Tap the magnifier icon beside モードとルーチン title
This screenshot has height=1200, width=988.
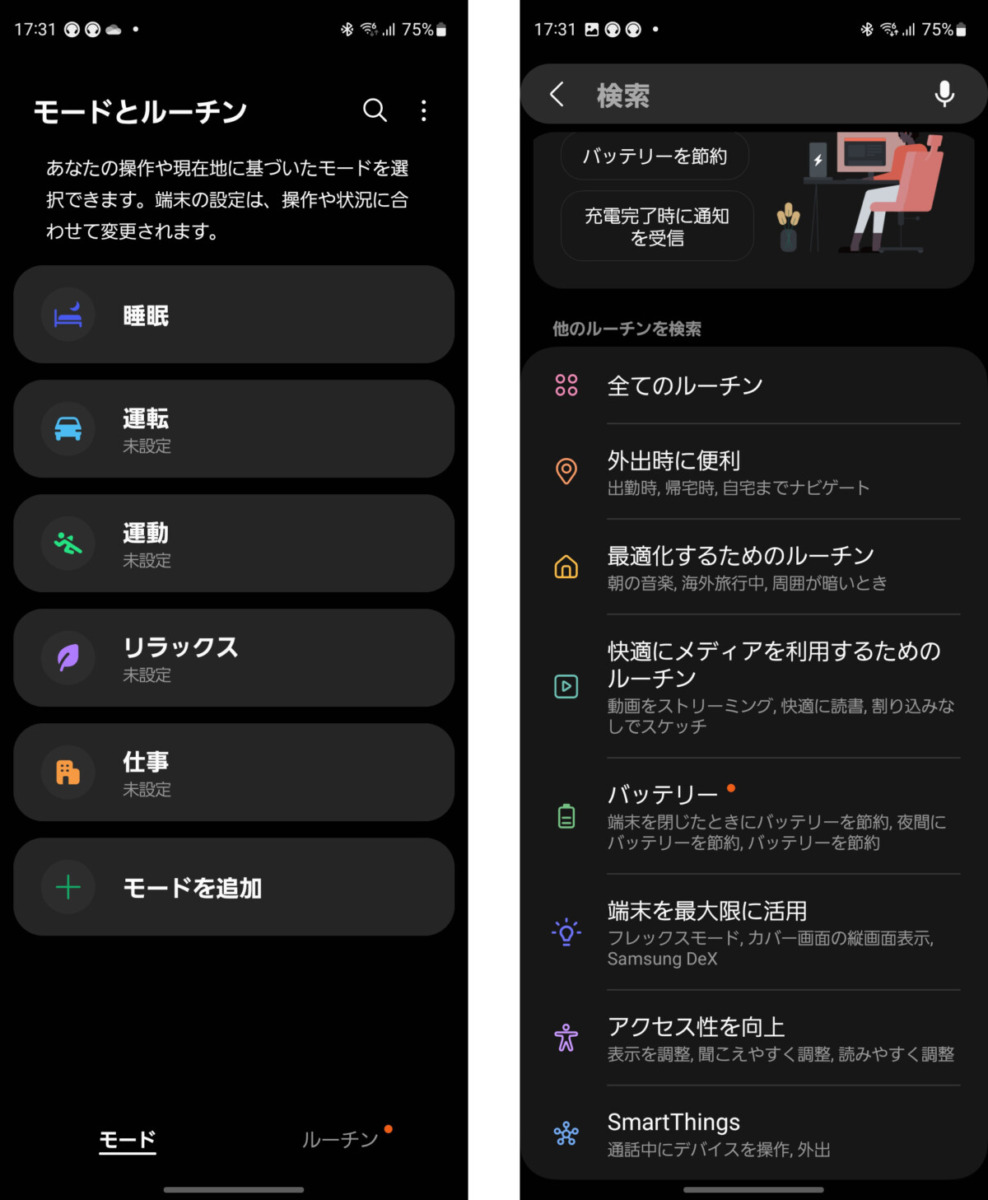(374, 110)
